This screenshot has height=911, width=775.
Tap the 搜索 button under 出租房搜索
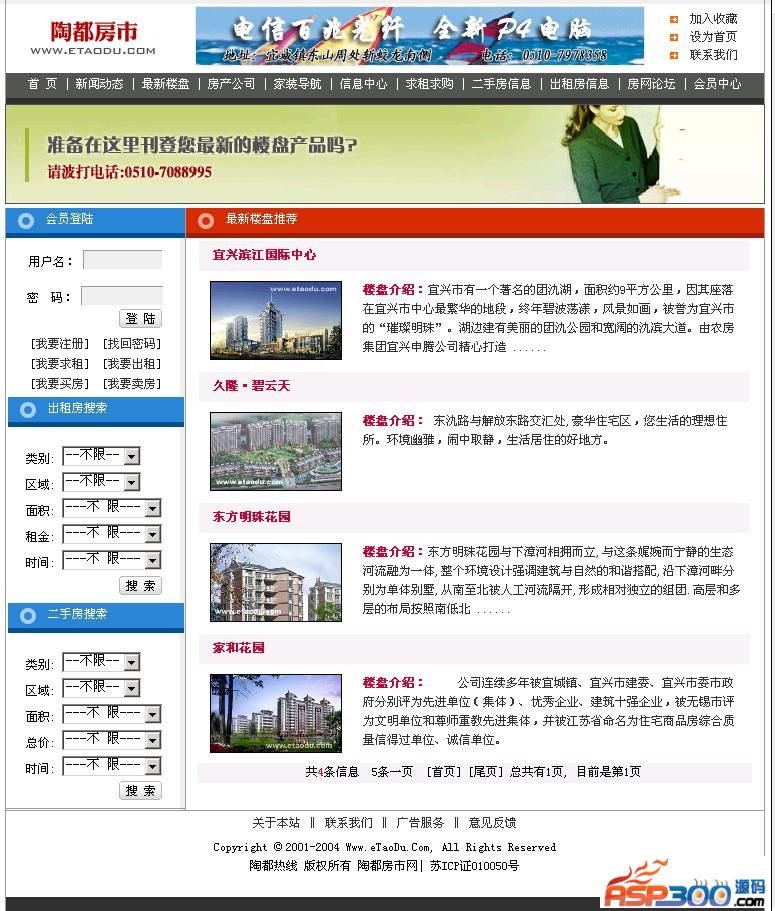(140, 586)
